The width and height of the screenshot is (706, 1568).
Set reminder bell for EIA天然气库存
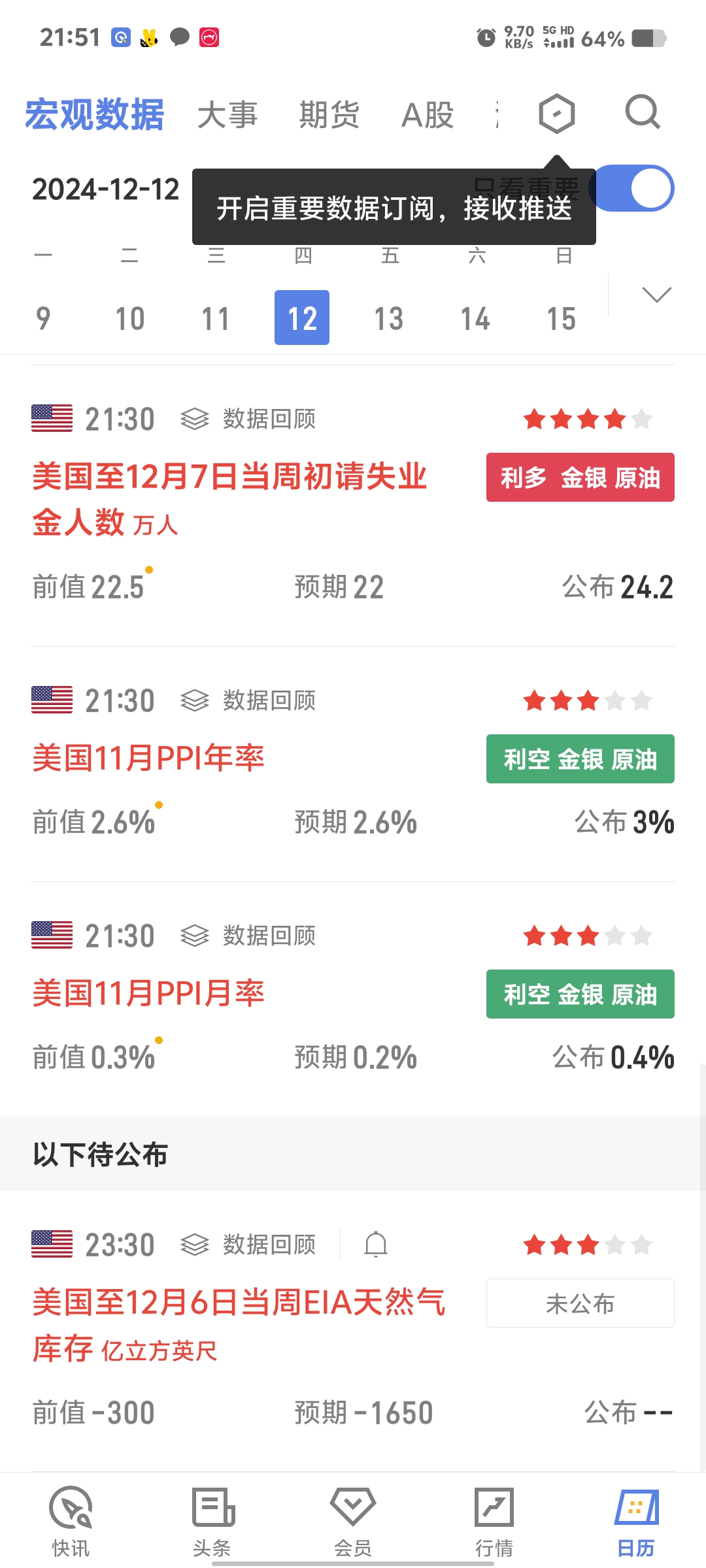pos(376,1244)
